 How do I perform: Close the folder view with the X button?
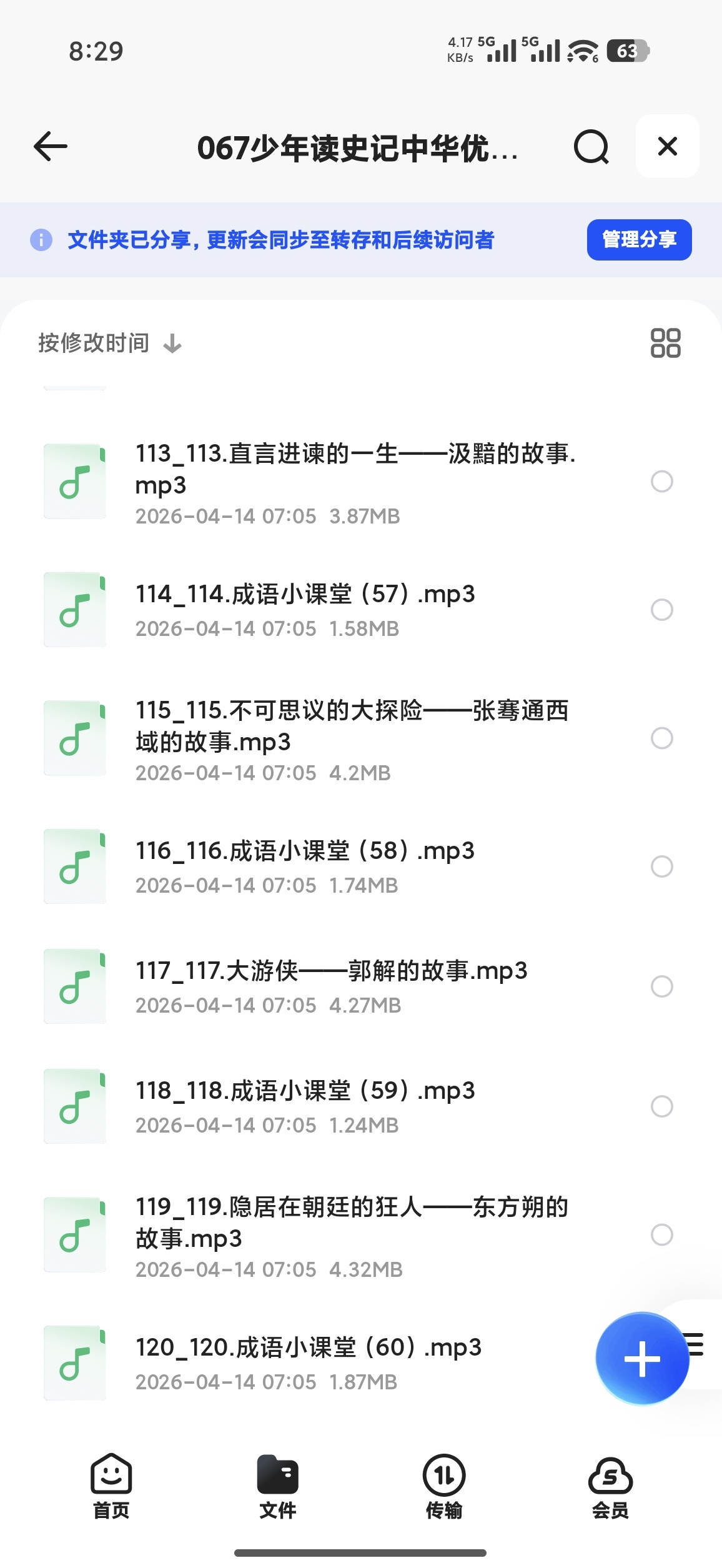[x=667, y=146]
